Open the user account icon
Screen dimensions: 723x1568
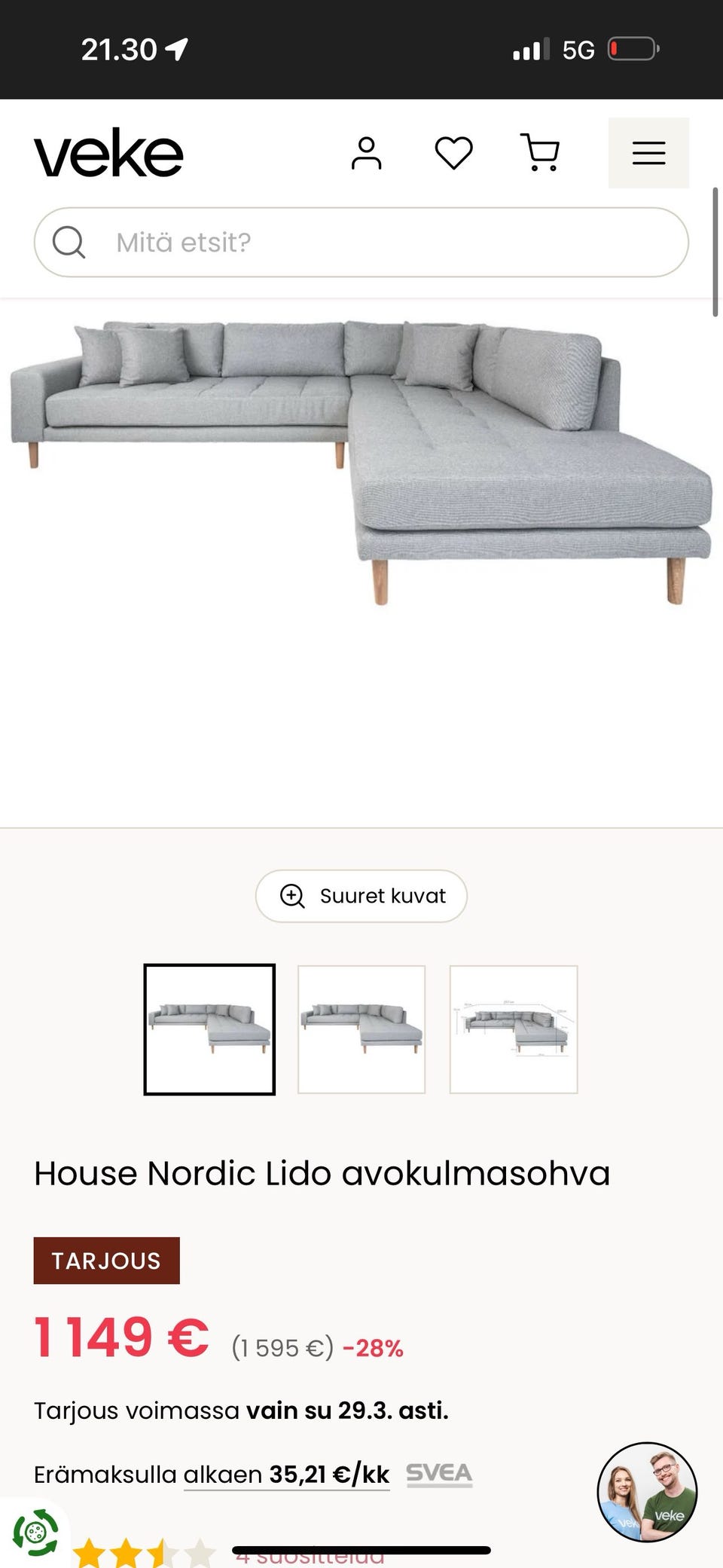click(x=366, y=153)
